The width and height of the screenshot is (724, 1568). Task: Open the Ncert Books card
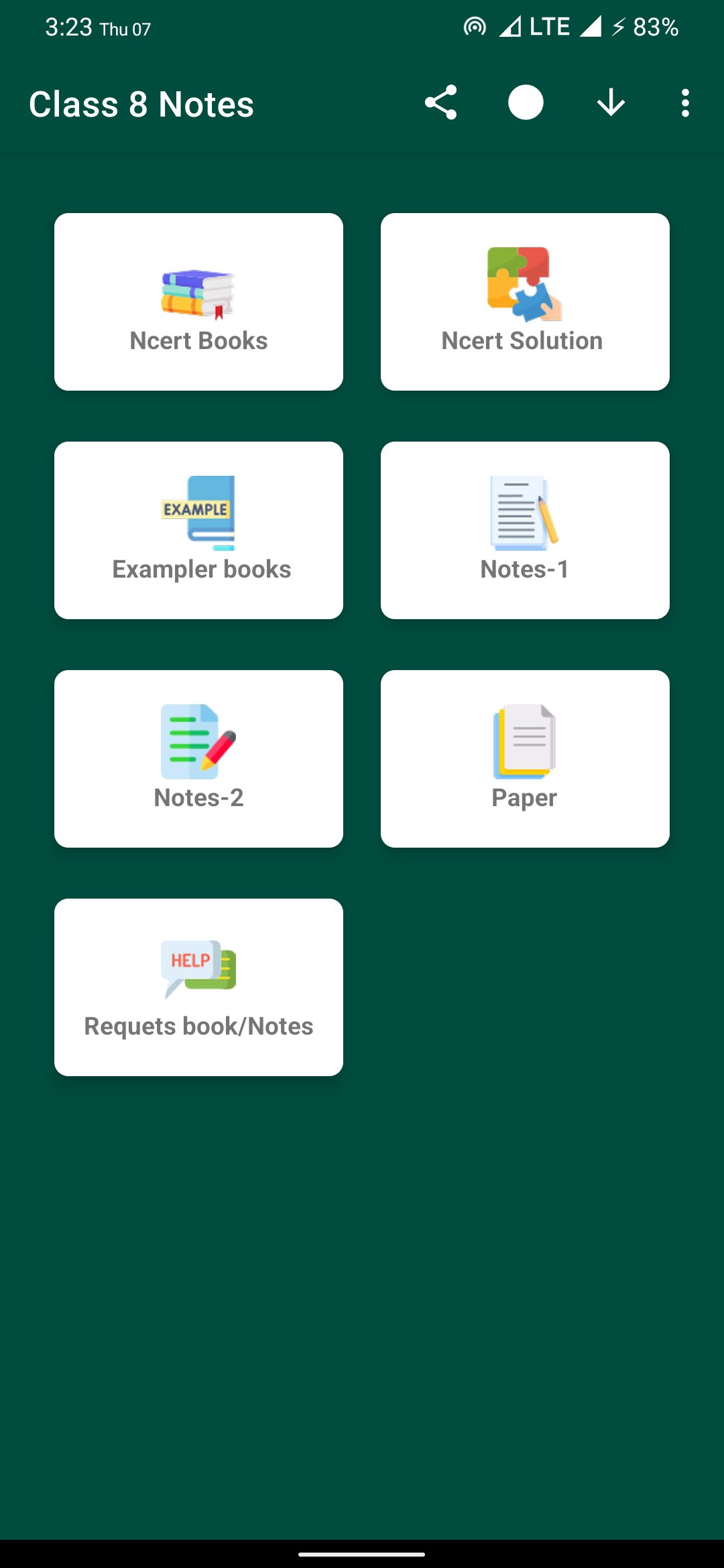pos(198,302)
